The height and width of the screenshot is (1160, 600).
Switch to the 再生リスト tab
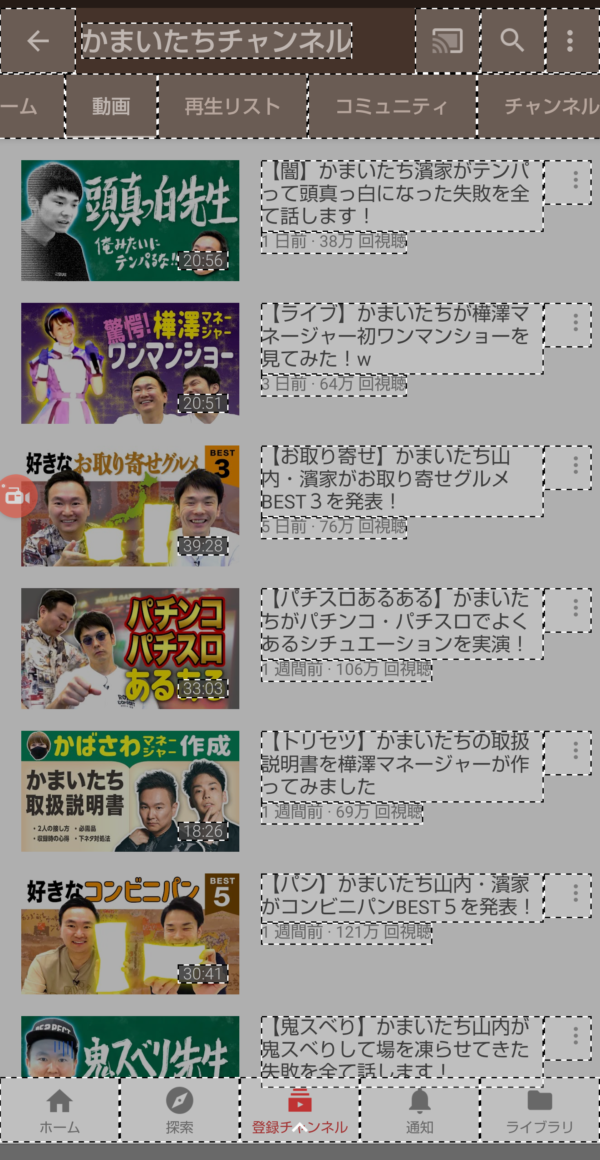(x=233, y=107)
